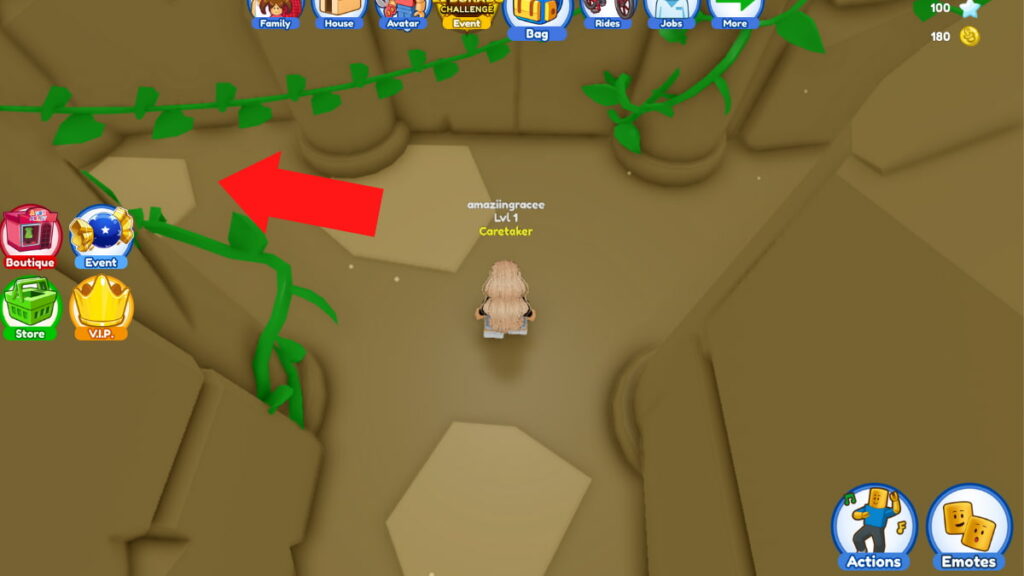Open the V.I.P. crown menu
The height and width of the screenshot is (576, 1024).
point(101,307)
